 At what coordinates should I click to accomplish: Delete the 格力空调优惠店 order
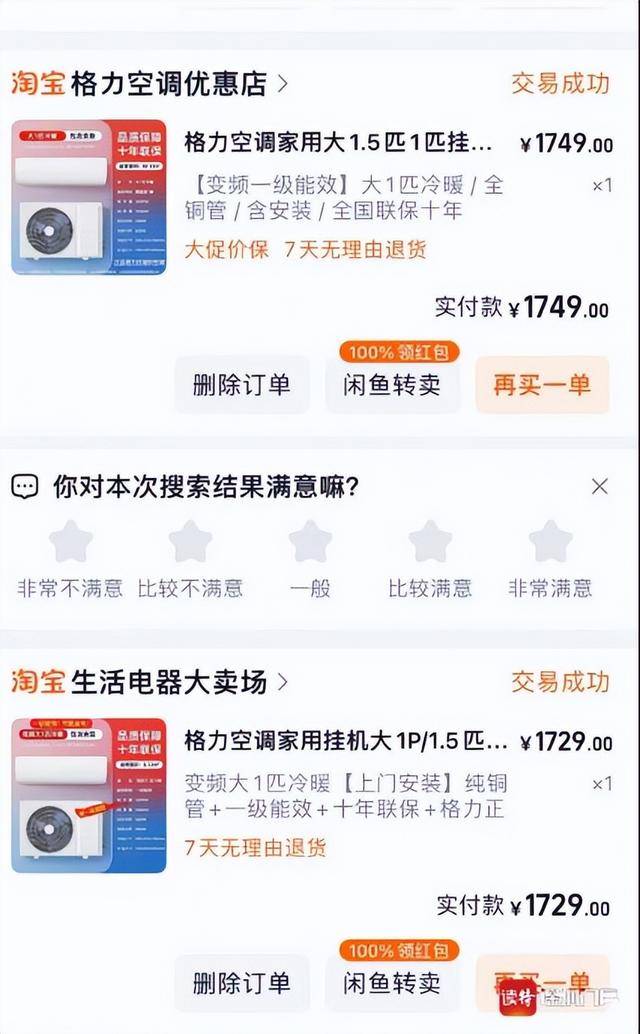[x=241, y=385]
